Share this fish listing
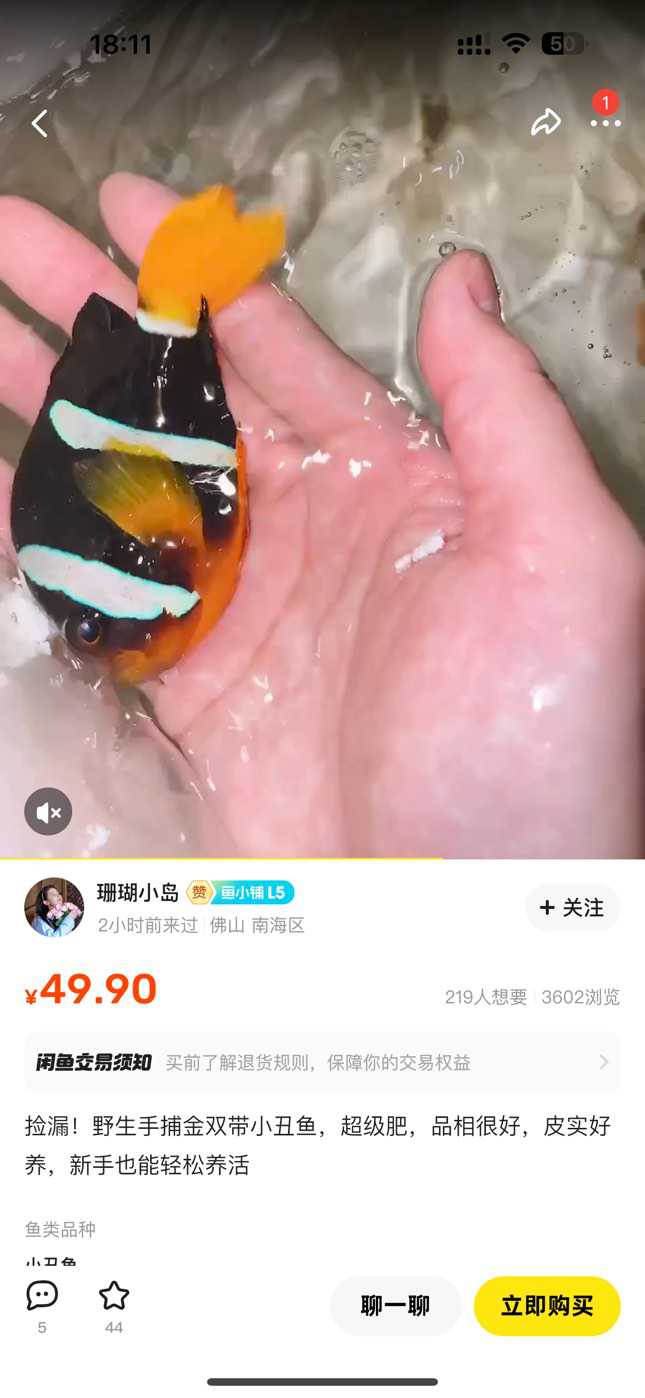Viewport: 645px width, 1398px height. (x=546, y=122)
